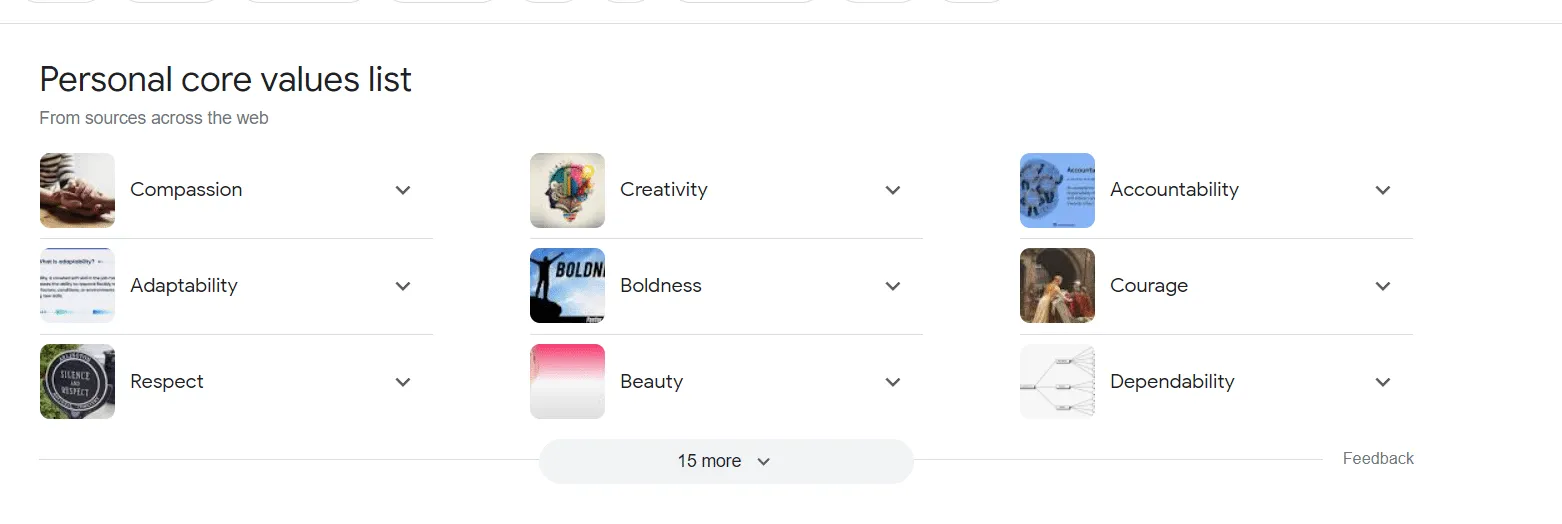The height and width of the screenshot is (524, 1562).
Task: Expand the Respect entry
Action: point(402,382)
